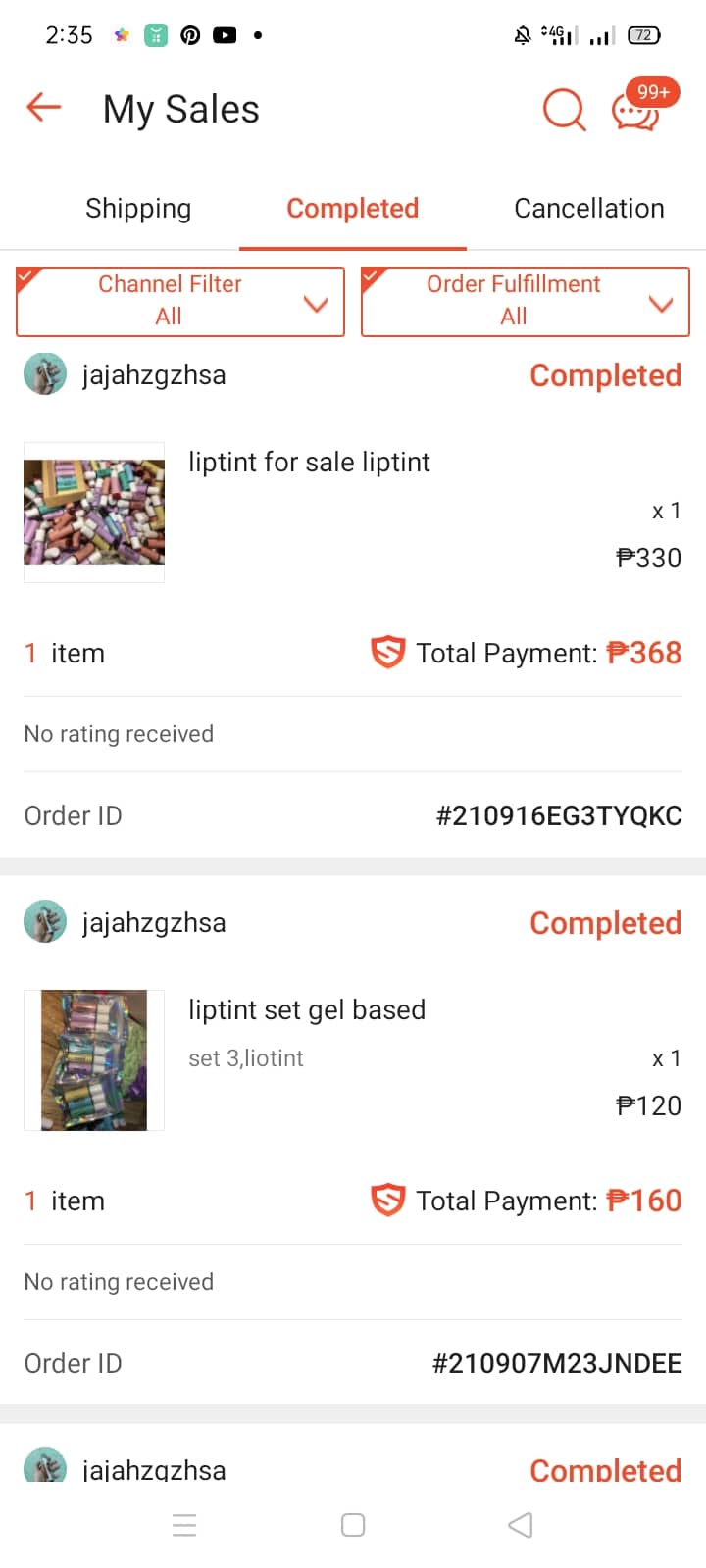
Task: Open the liptint set gel based order
Action: [x=307, y=1010]
